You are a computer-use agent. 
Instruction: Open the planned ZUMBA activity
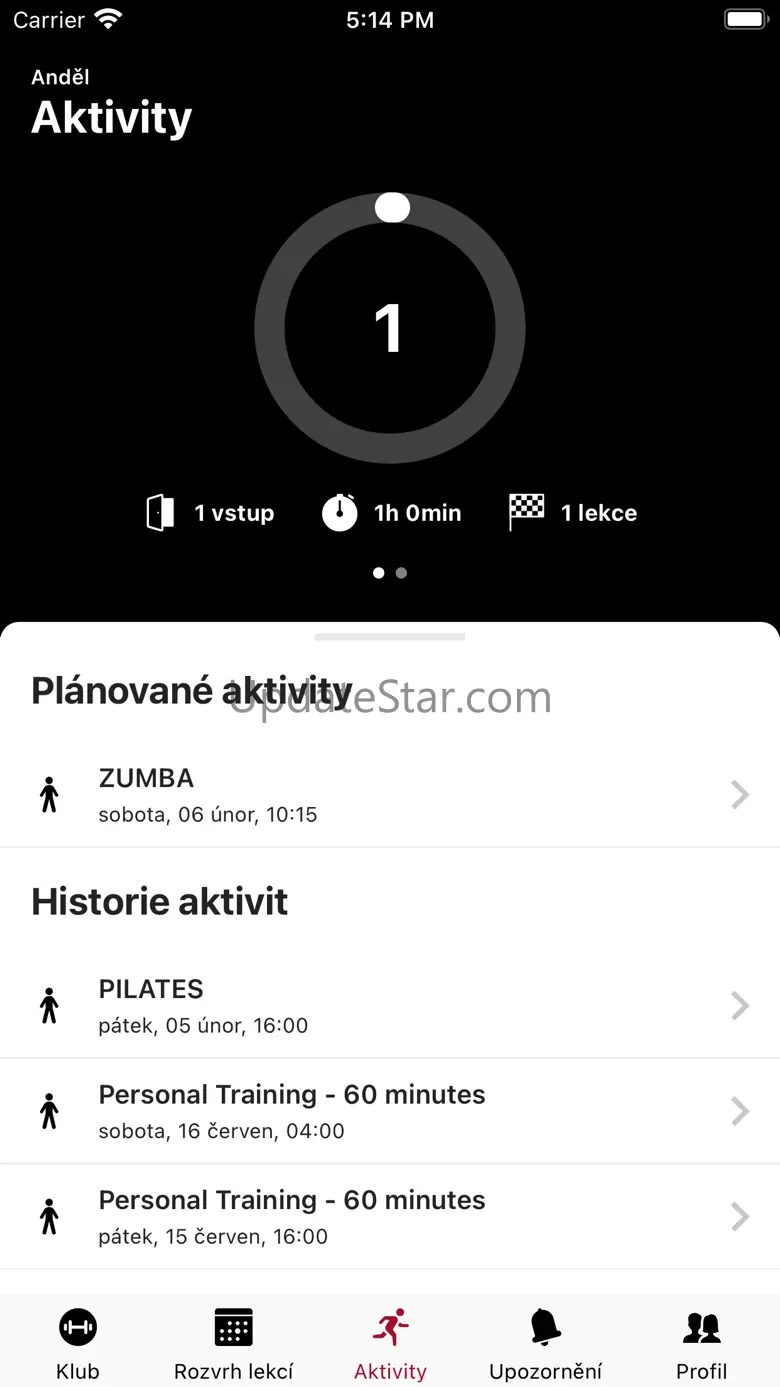(x=390, y=795)
